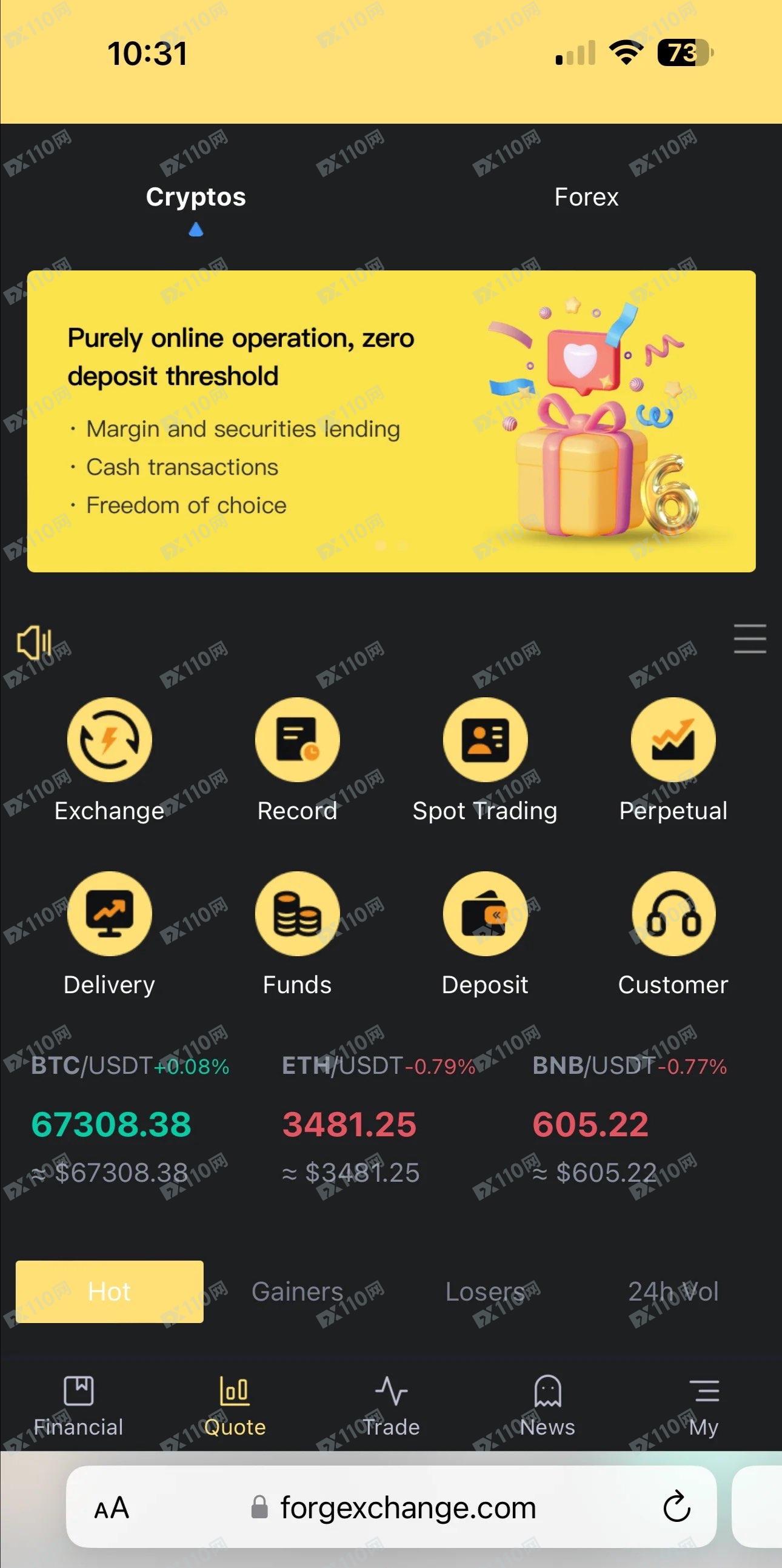Image resolution: width=782 pixels, height=1568 pixels.
Task: Show the Gainers list
Action: point(297,1292)
